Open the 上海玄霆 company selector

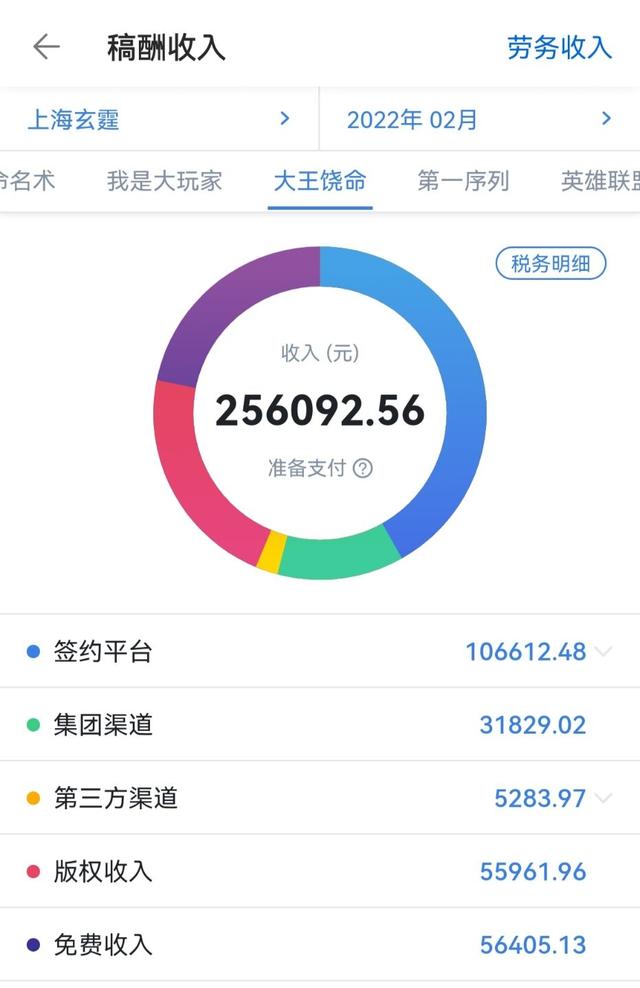[x=159, y=119]
